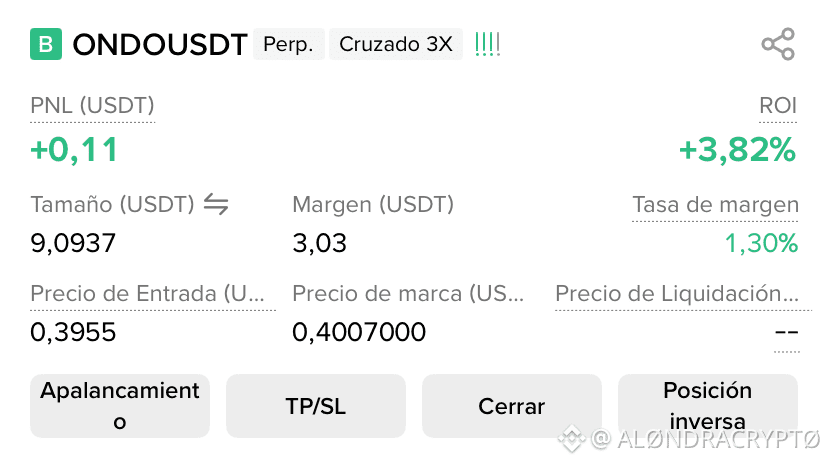The height and width of the screenshot is (464, 828).
Task: Show the PNL (USDT) explanation
Action: pos(92,106)
